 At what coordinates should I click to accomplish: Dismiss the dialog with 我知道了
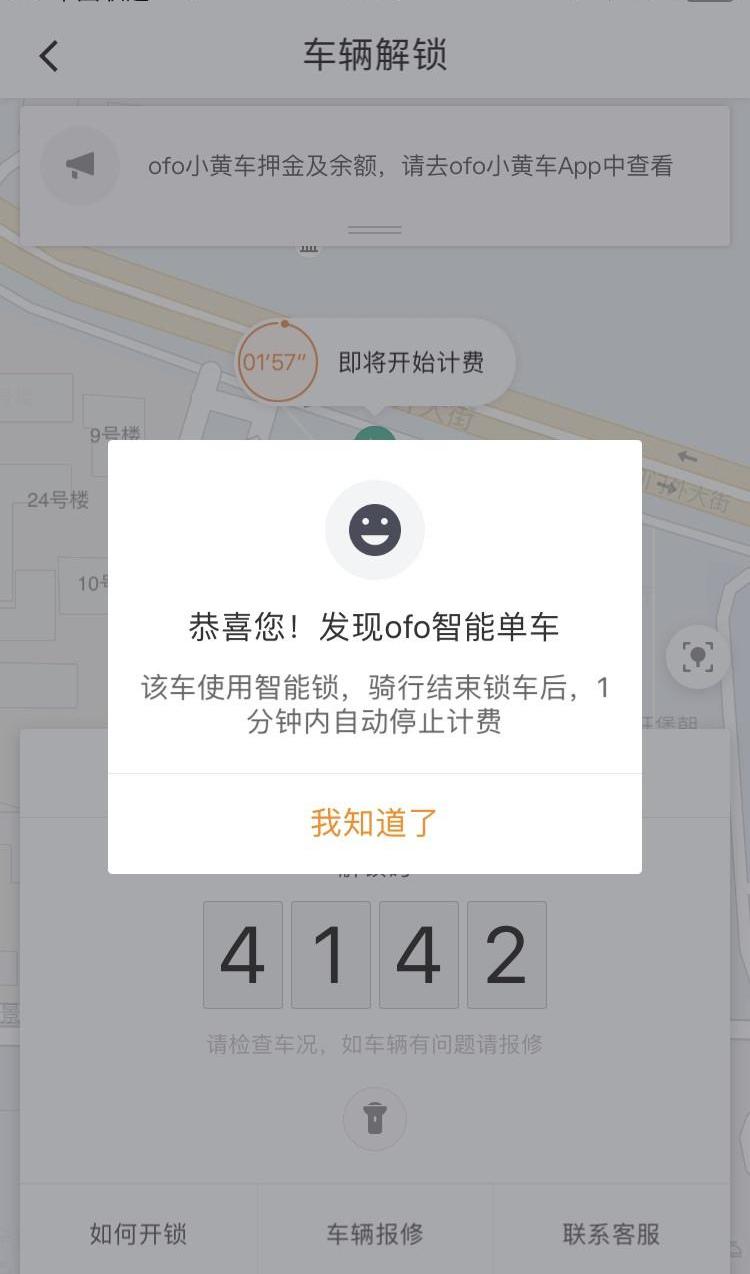click(374, 823)
